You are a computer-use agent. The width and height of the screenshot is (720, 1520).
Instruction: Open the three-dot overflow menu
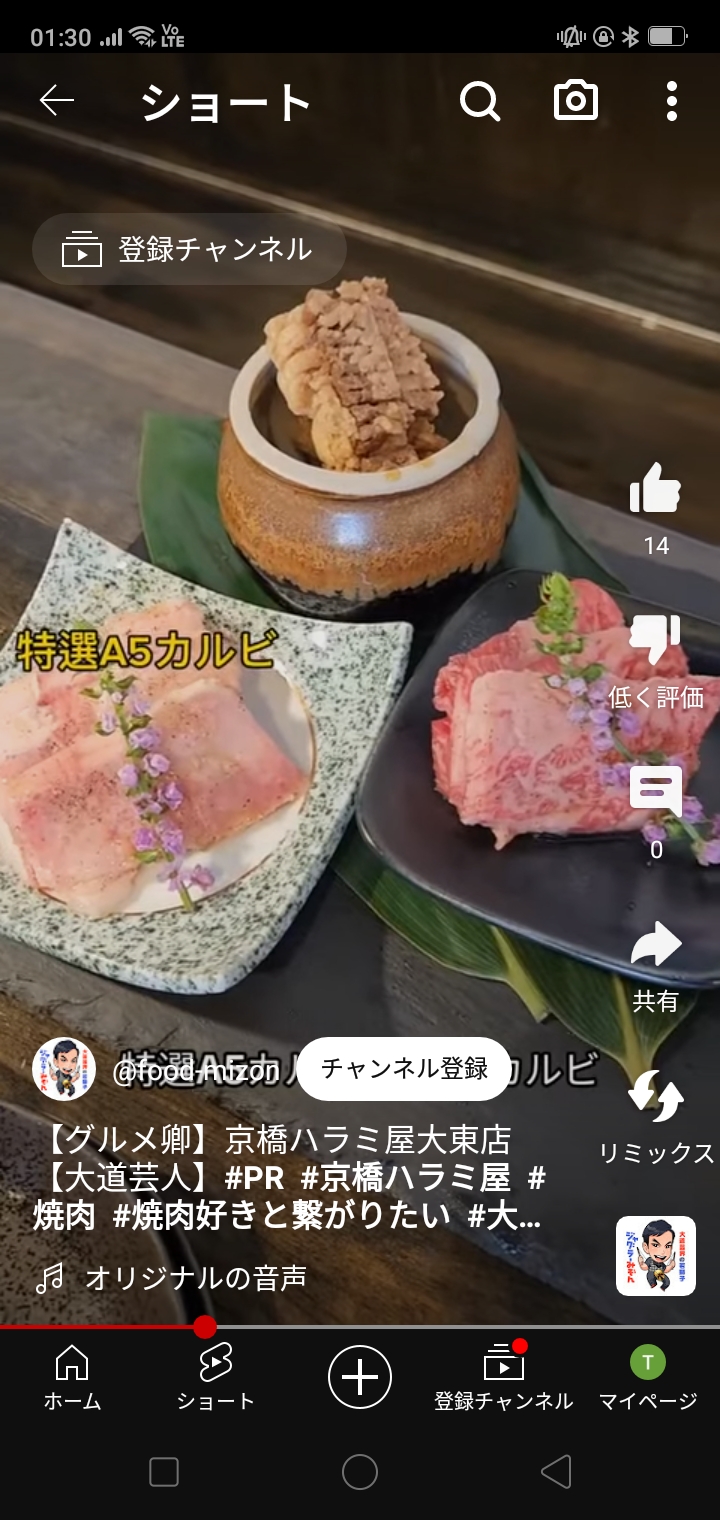672,101
